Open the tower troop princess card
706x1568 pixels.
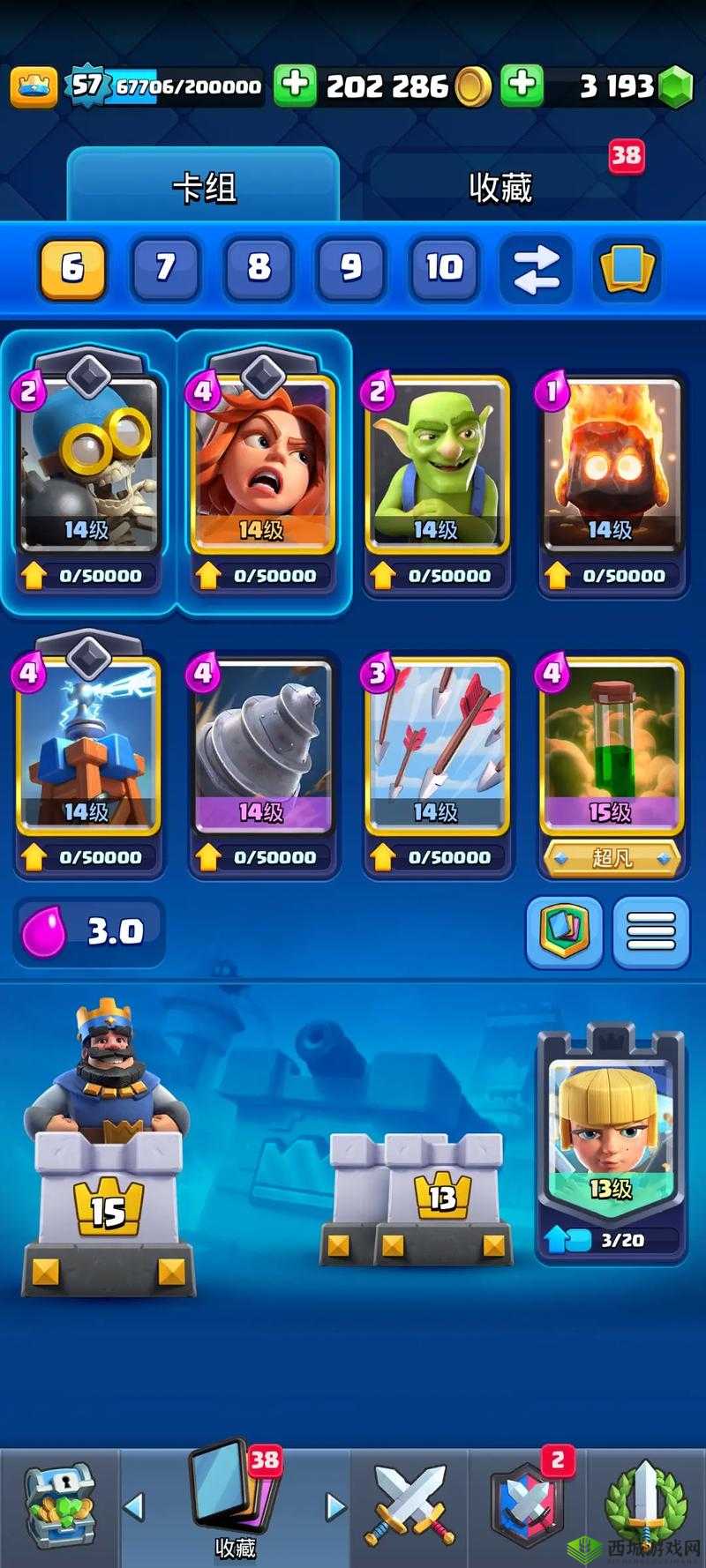611,1138
